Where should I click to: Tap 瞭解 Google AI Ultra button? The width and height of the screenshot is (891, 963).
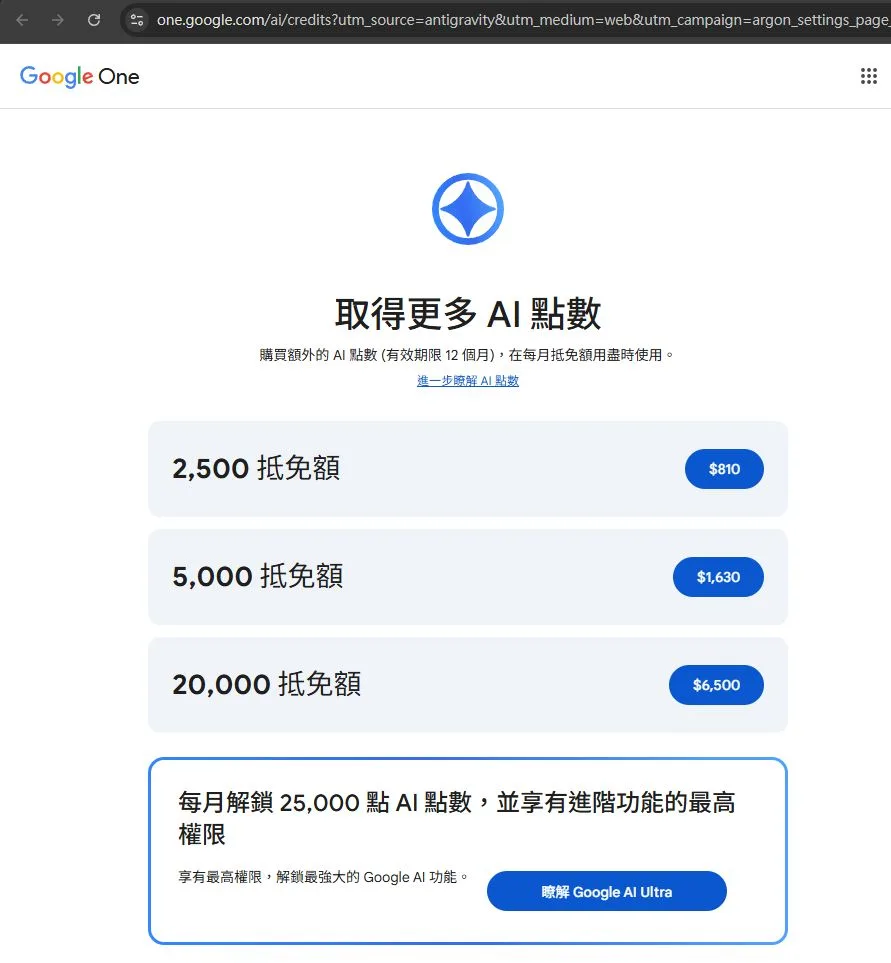606,891
